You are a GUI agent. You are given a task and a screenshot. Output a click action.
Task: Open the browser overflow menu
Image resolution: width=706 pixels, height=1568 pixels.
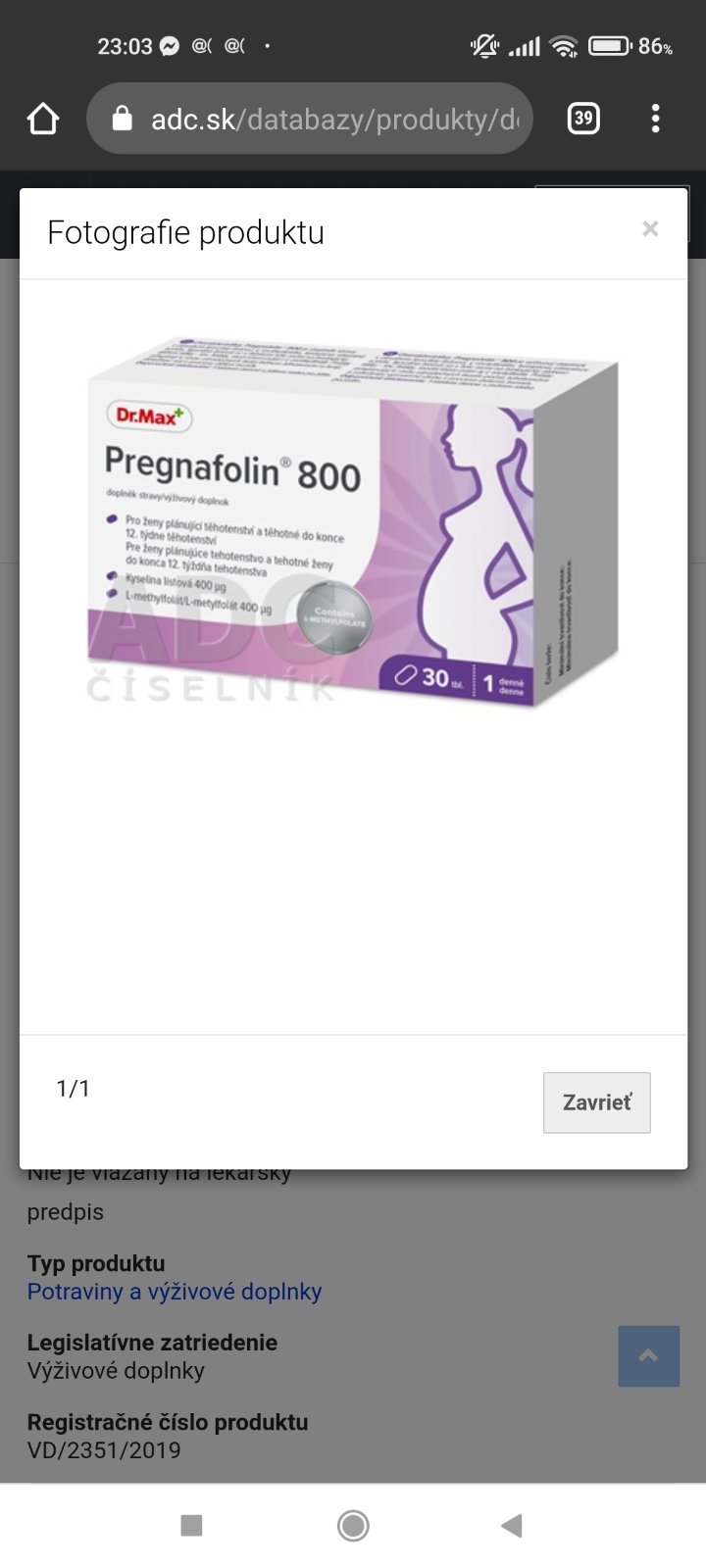point(655,120)
